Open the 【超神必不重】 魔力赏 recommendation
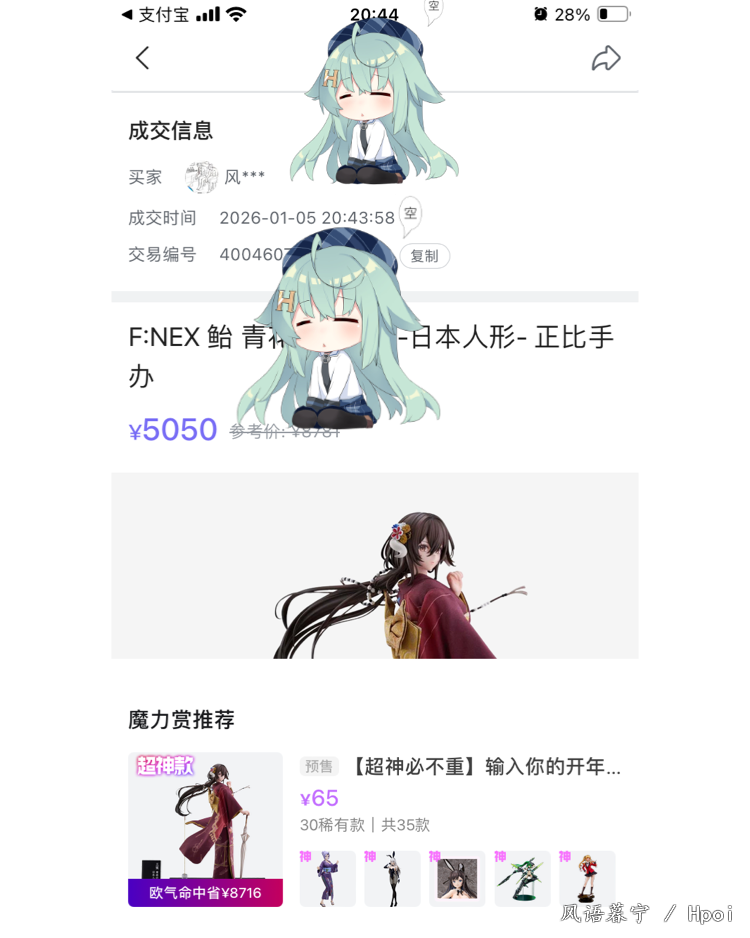This screenshot has width=750, height=938. pyautogui.click(x=460, y=767)
